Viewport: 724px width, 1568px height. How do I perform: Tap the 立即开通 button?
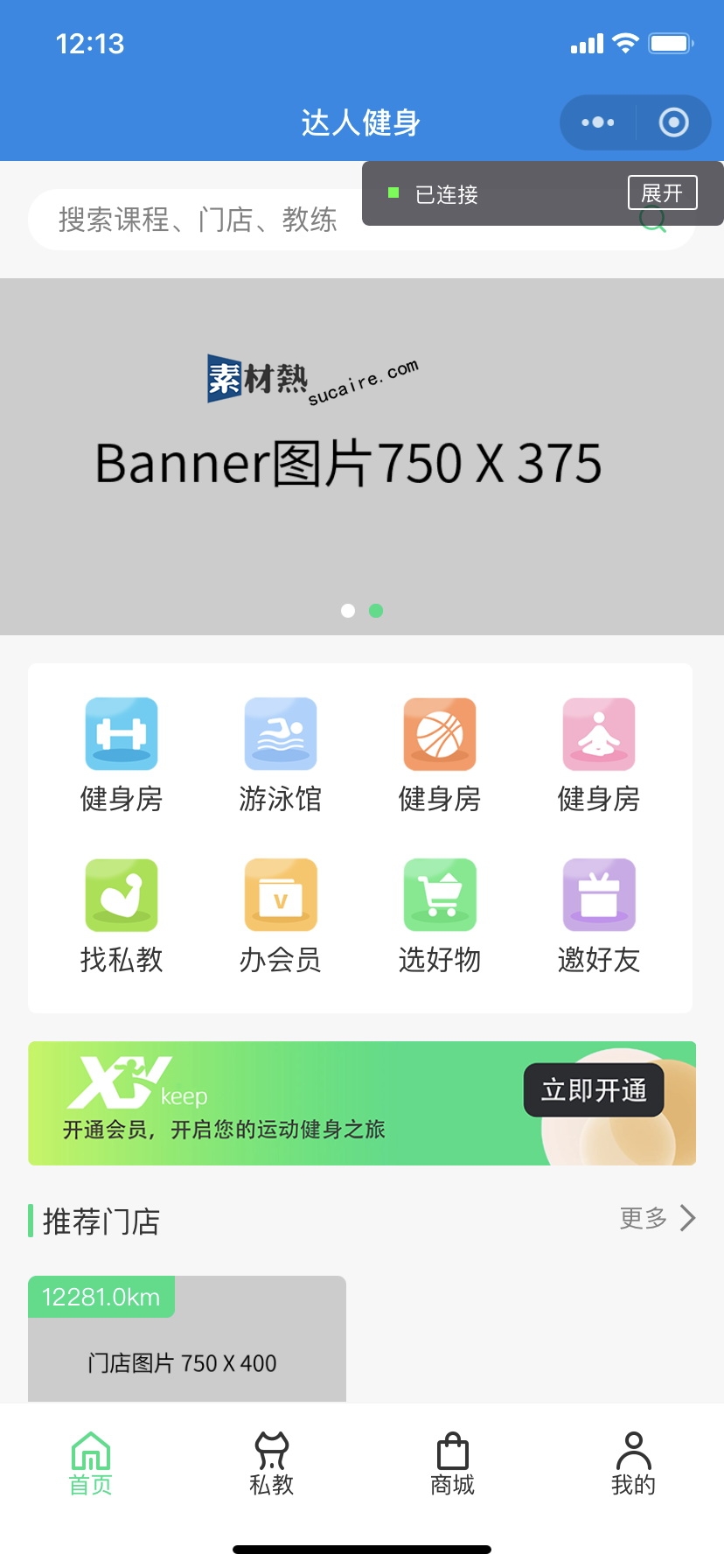594,1090
